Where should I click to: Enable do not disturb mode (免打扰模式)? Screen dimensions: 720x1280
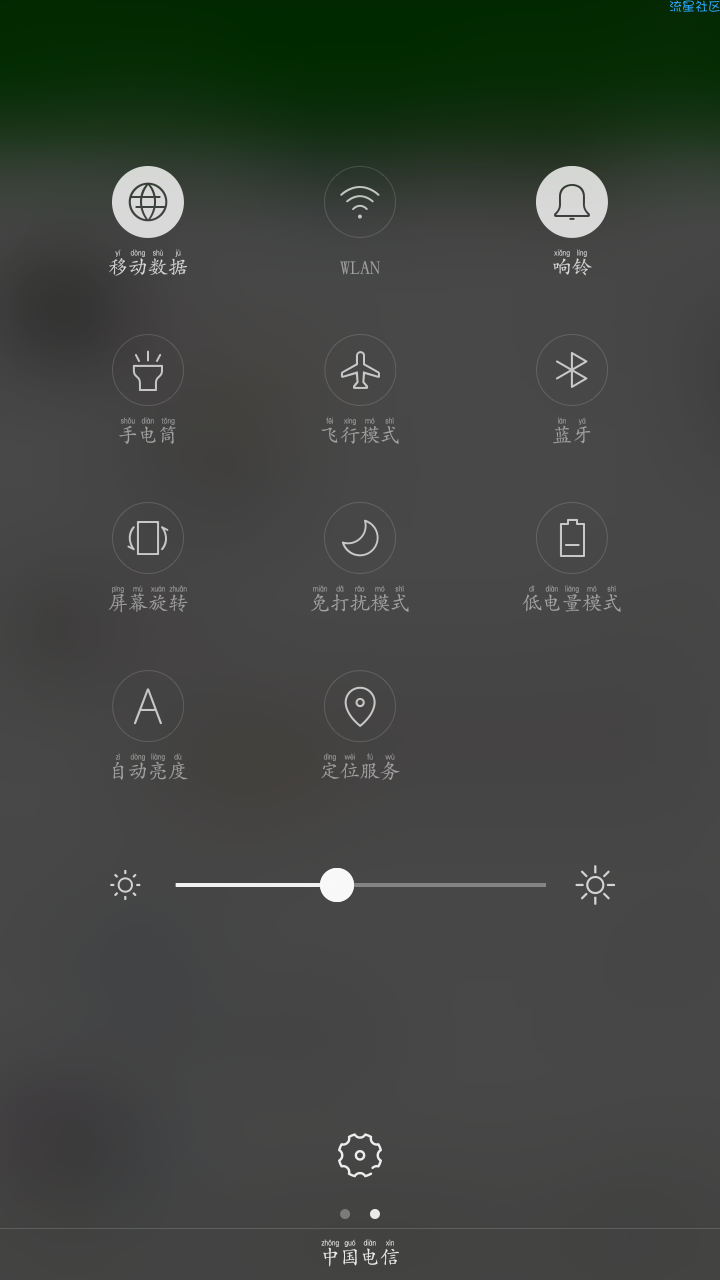pyautogui.click(x=360, y=538)
